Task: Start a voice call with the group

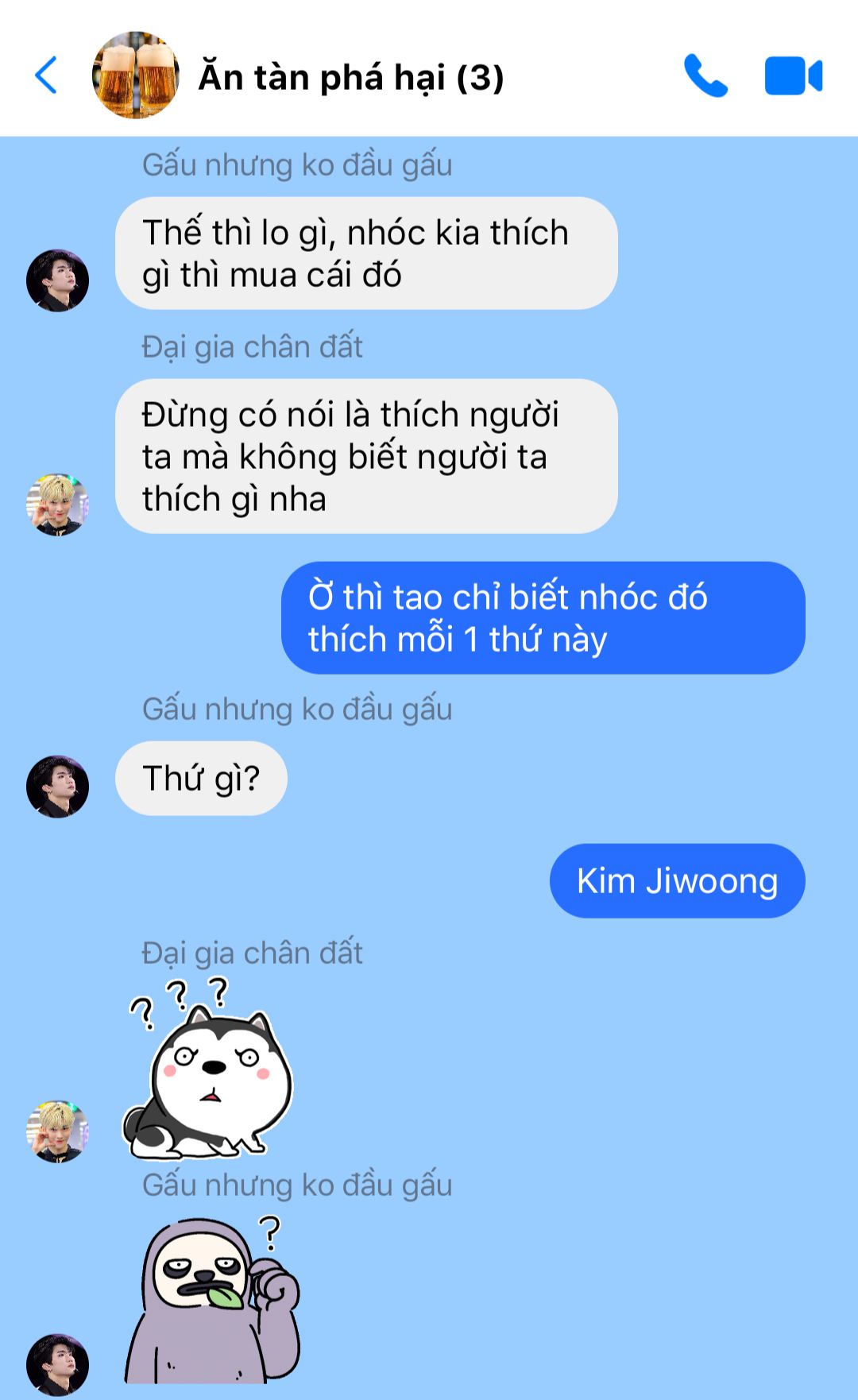Action: (705, 75)
